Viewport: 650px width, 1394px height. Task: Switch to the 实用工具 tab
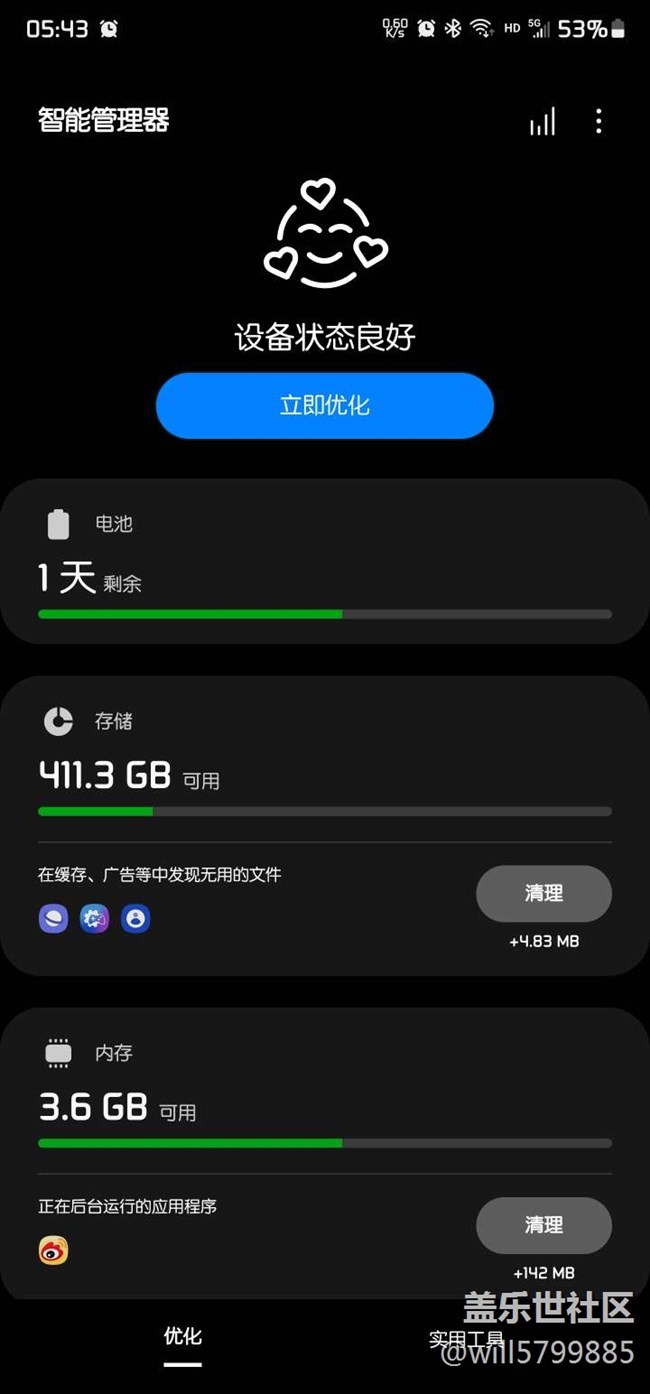pyautogui.click(x=466, y=1338)
